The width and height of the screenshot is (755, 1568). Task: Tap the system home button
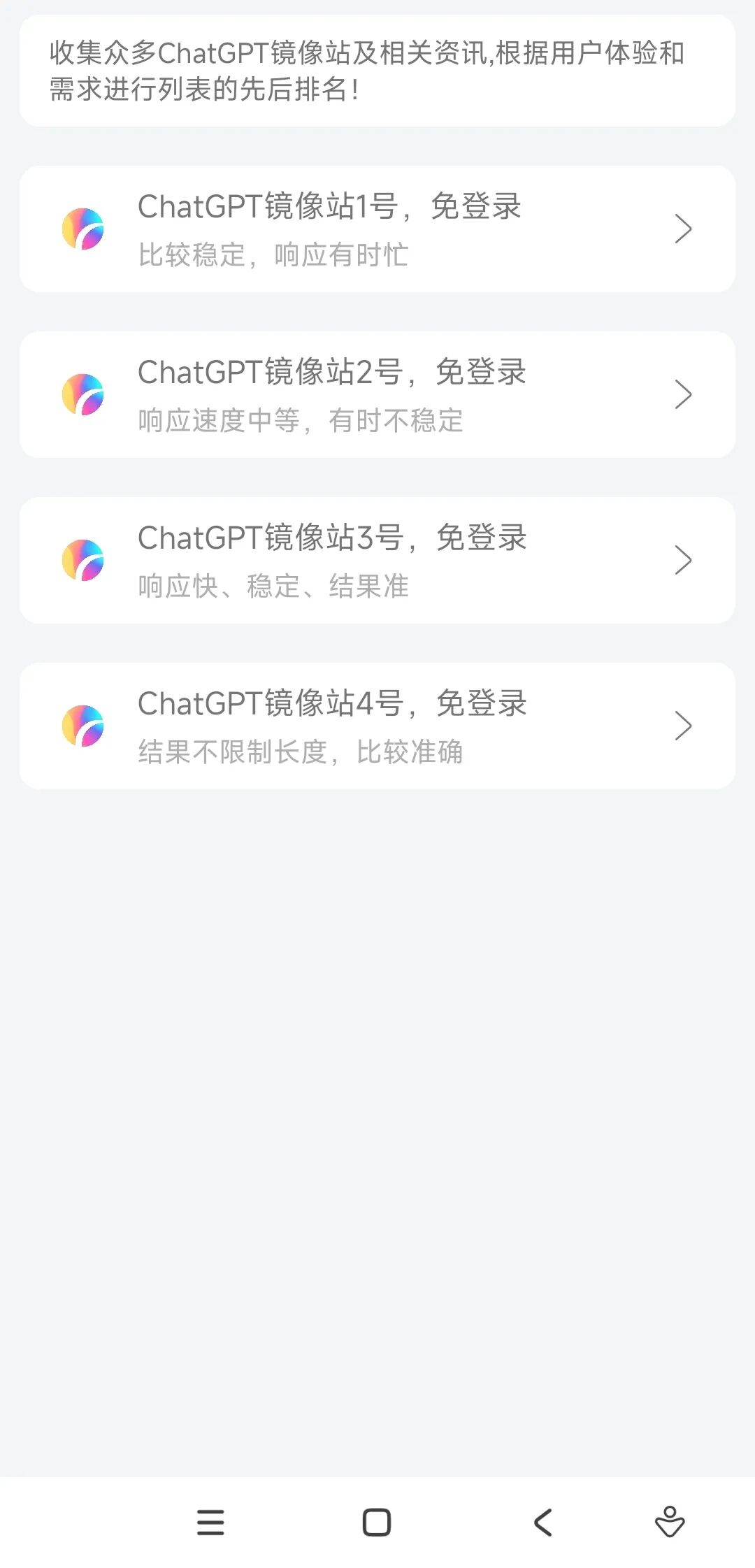[x=377, y=1522]
